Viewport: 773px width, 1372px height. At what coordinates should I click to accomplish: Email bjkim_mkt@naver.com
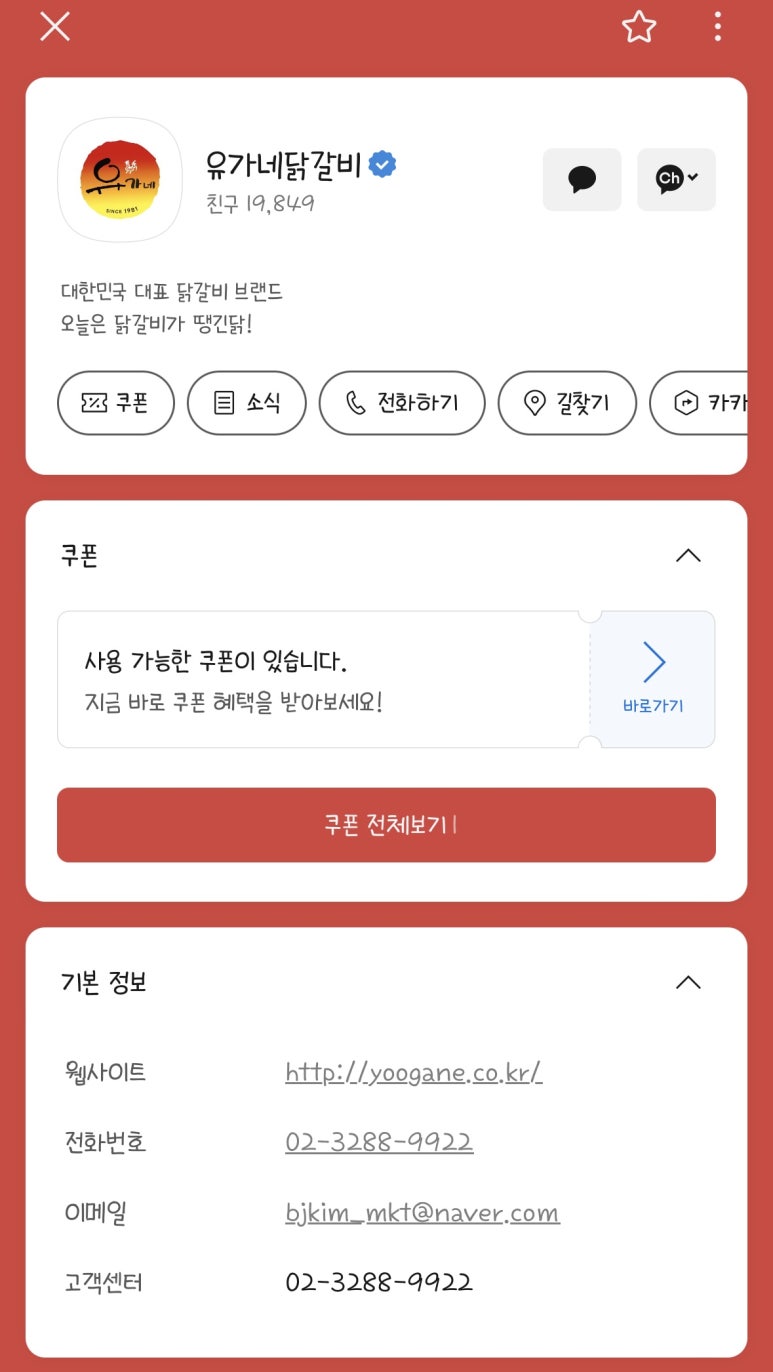point(422,1213)
